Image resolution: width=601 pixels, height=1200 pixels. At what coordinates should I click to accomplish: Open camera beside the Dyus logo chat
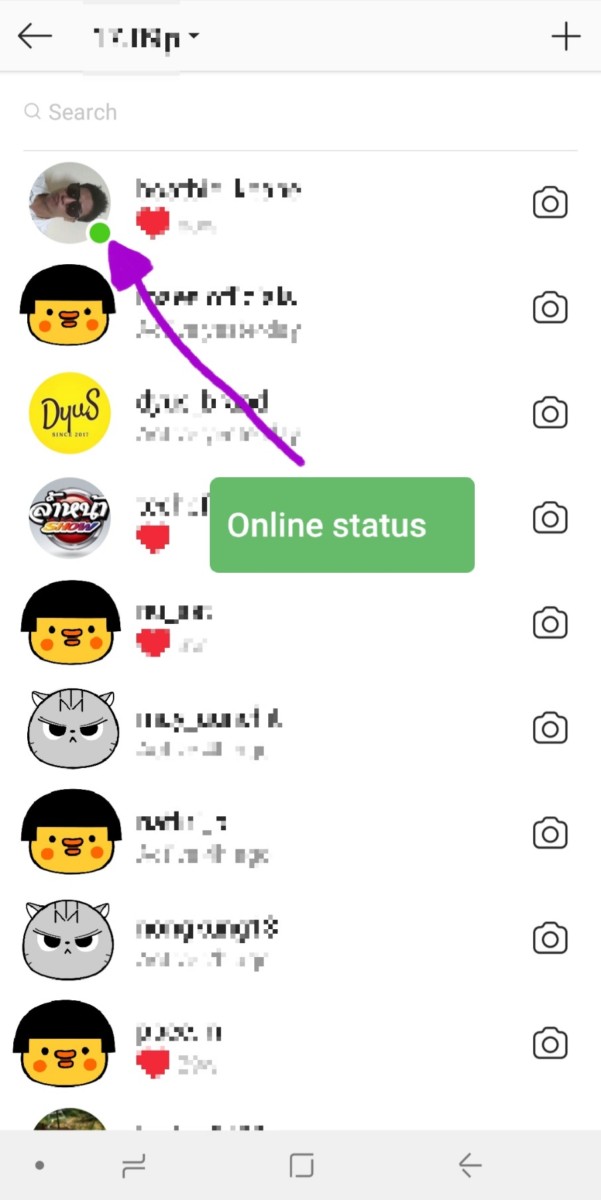pyautogui.click(x=549, y=413)
